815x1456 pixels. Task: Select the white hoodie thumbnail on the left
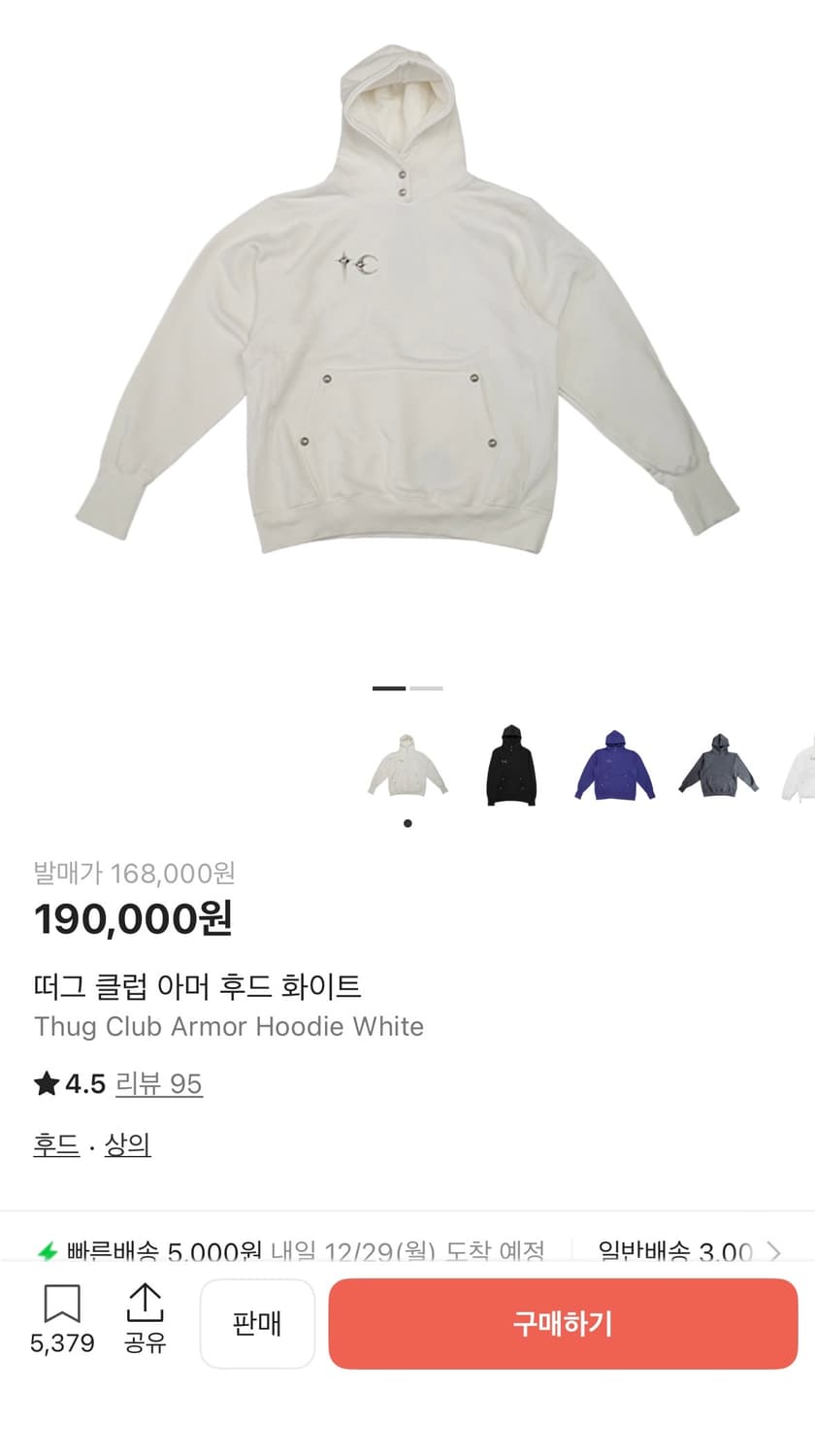click(x=407, y=765)
